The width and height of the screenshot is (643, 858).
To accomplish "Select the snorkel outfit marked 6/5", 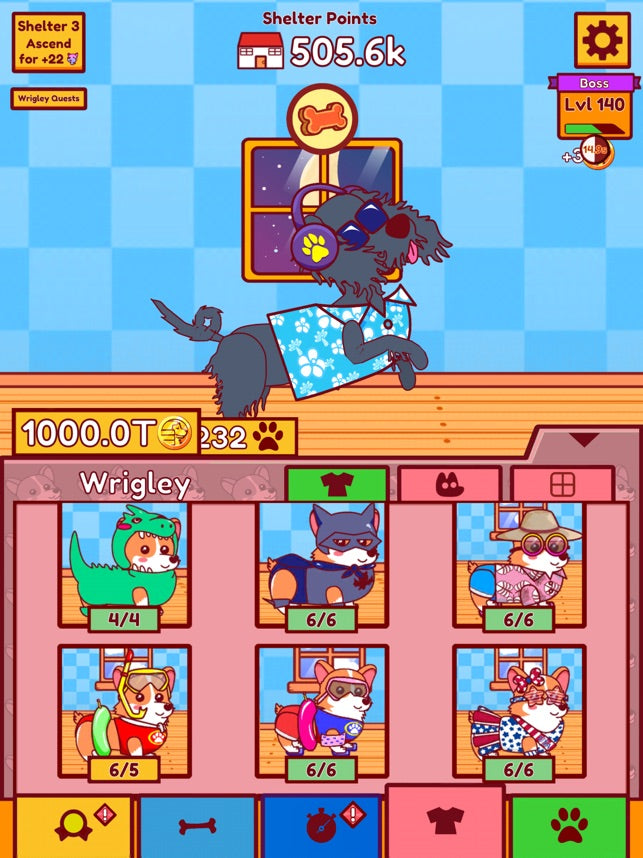I will (x=124, y=712).
